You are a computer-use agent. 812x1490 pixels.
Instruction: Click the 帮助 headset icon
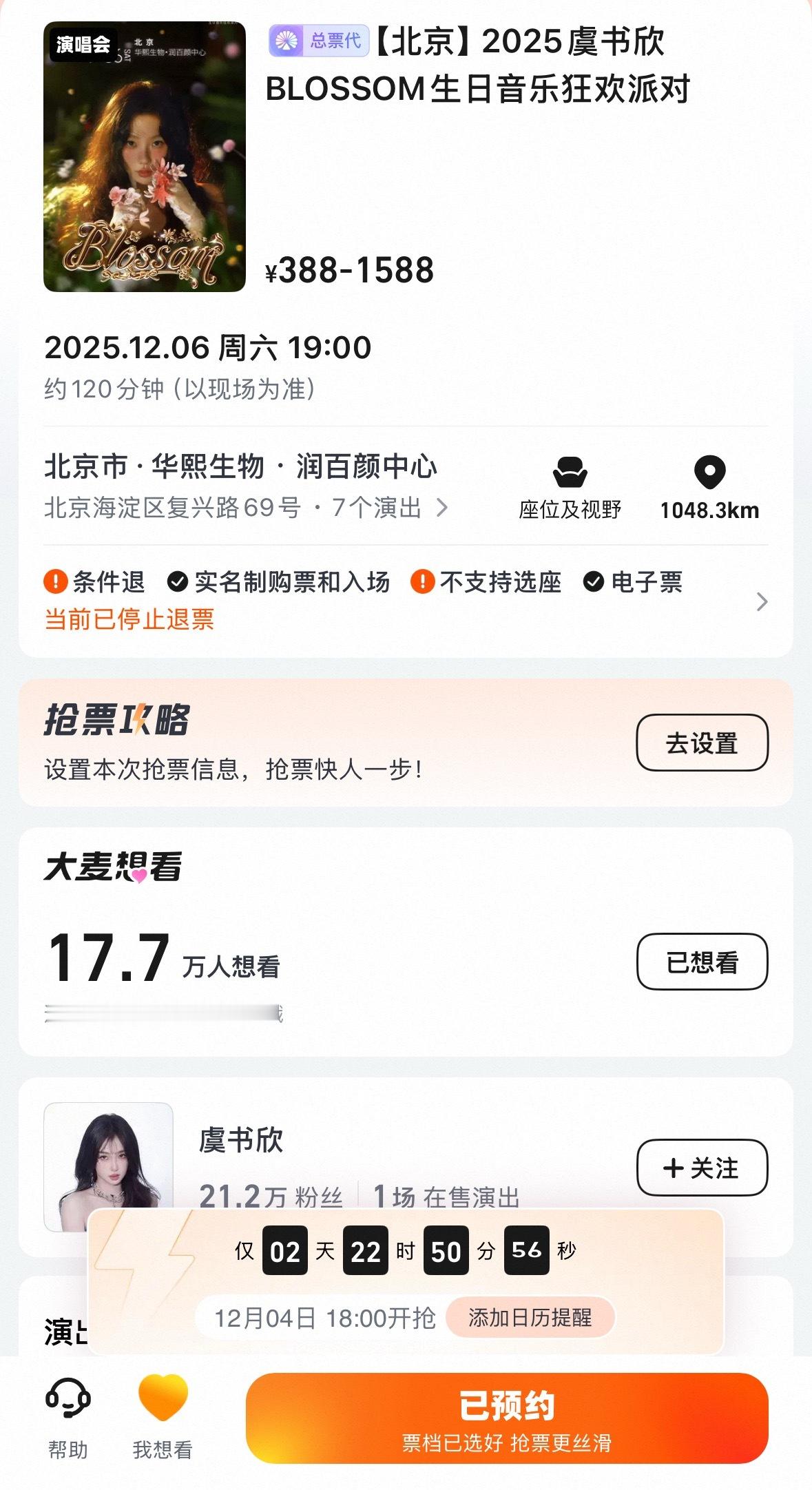coord(67,1397)
